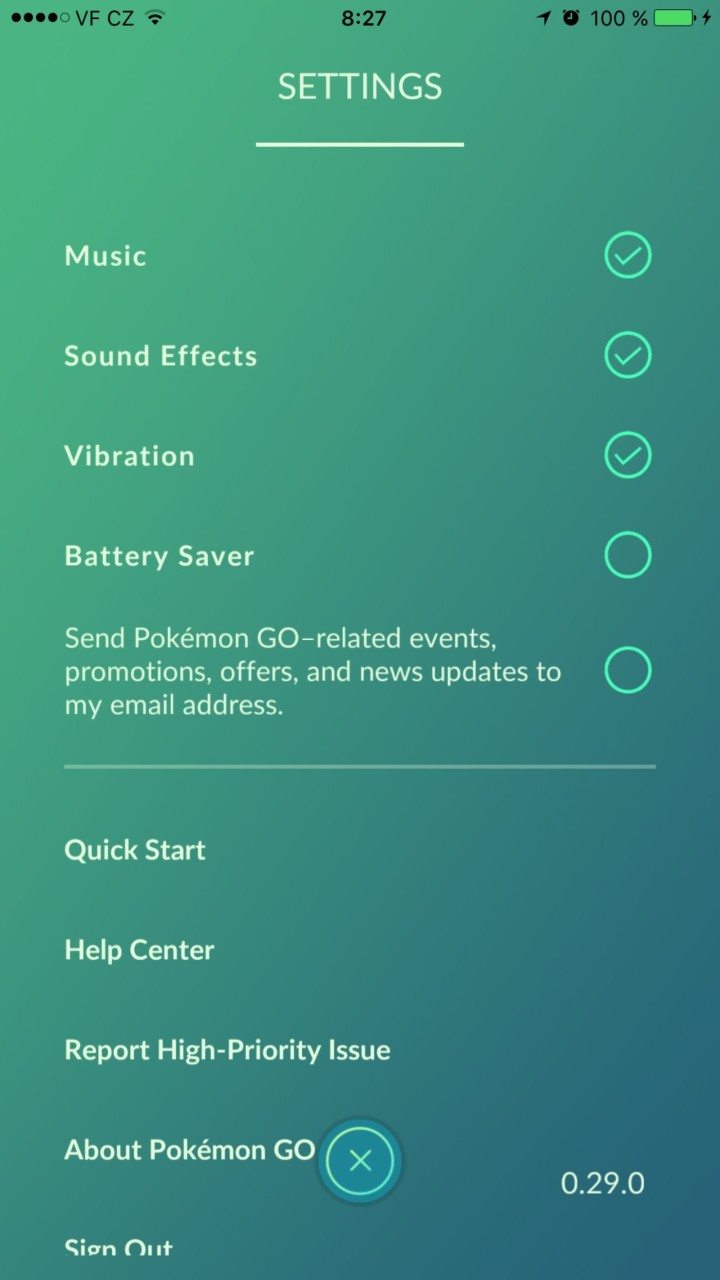Image resolution: width=720 pixels, height=1280 pixels.
Task: Uncheck the Vibration option
Action: [x=628, y=456]
